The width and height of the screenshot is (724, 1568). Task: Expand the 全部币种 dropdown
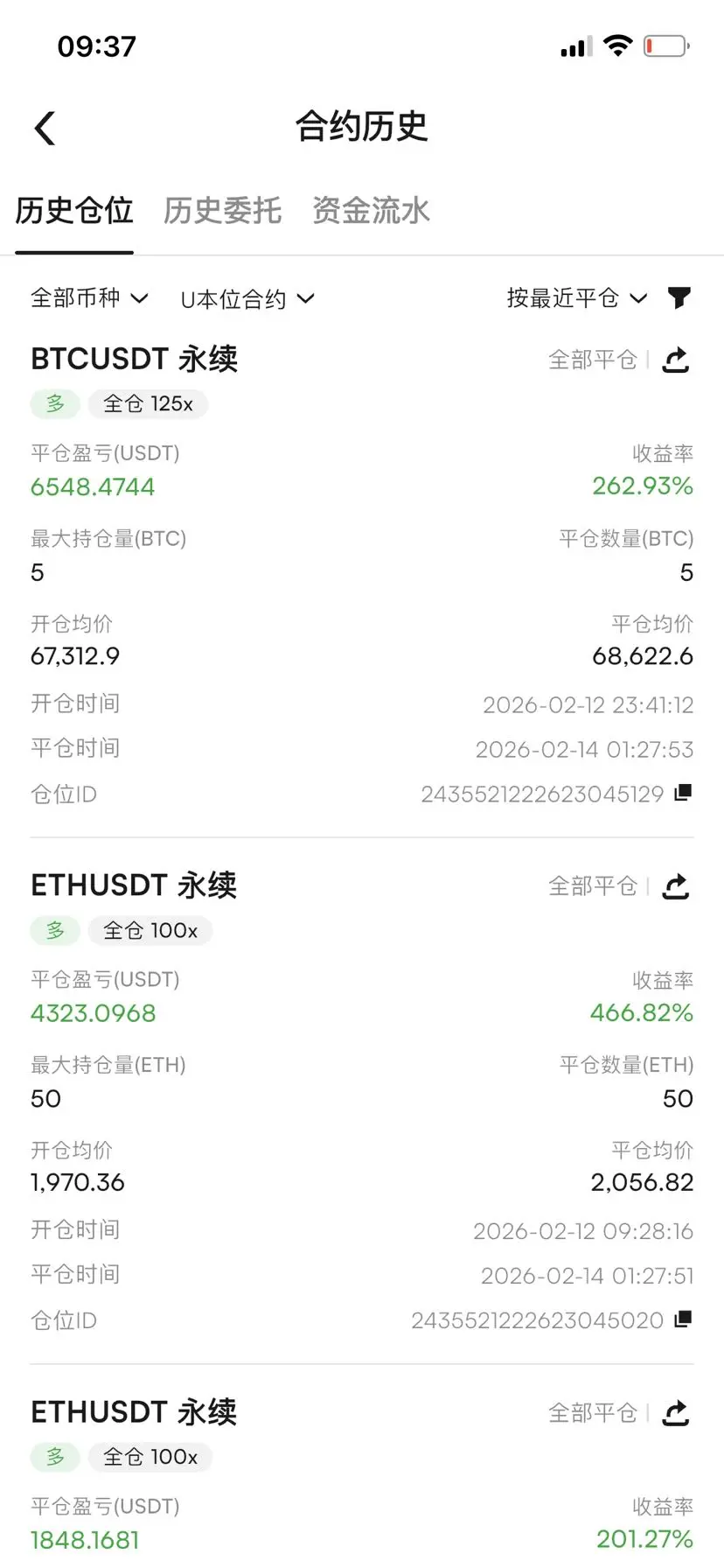88,298
